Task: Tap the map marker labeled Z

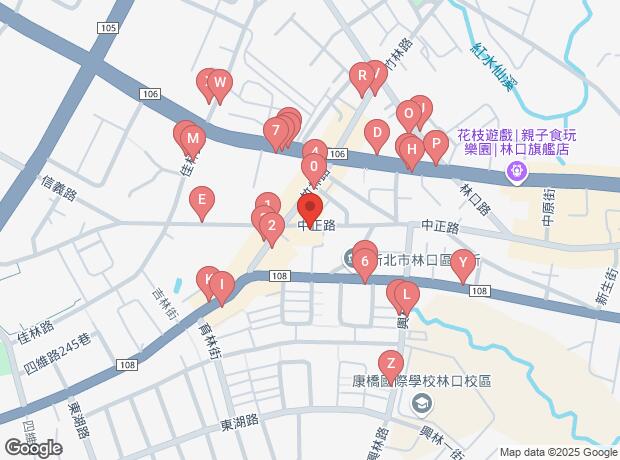Action: tap(392, 363)
